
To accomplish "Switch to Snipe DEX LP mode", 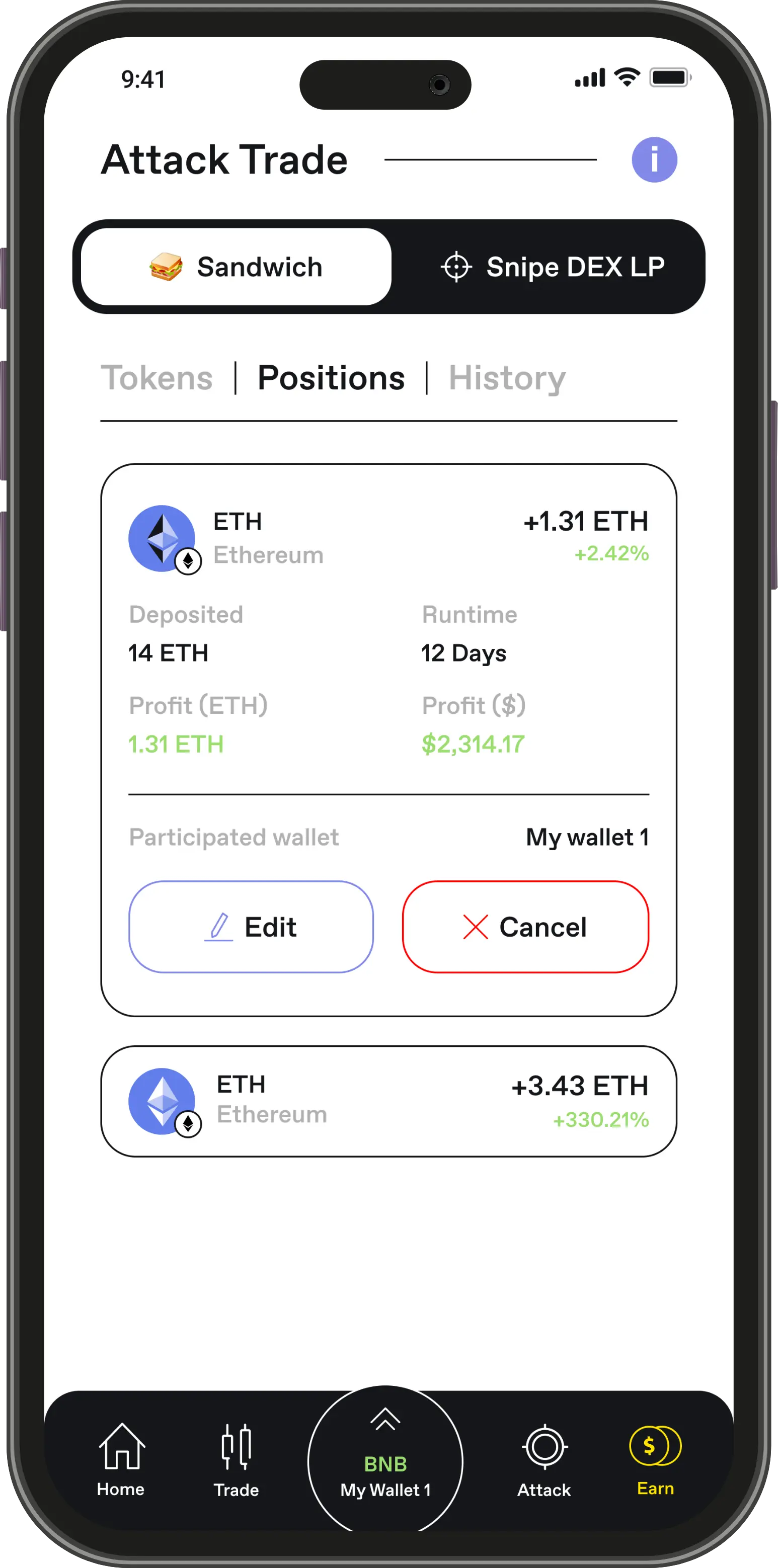I will pyautogui.click(x=553, y=267).
